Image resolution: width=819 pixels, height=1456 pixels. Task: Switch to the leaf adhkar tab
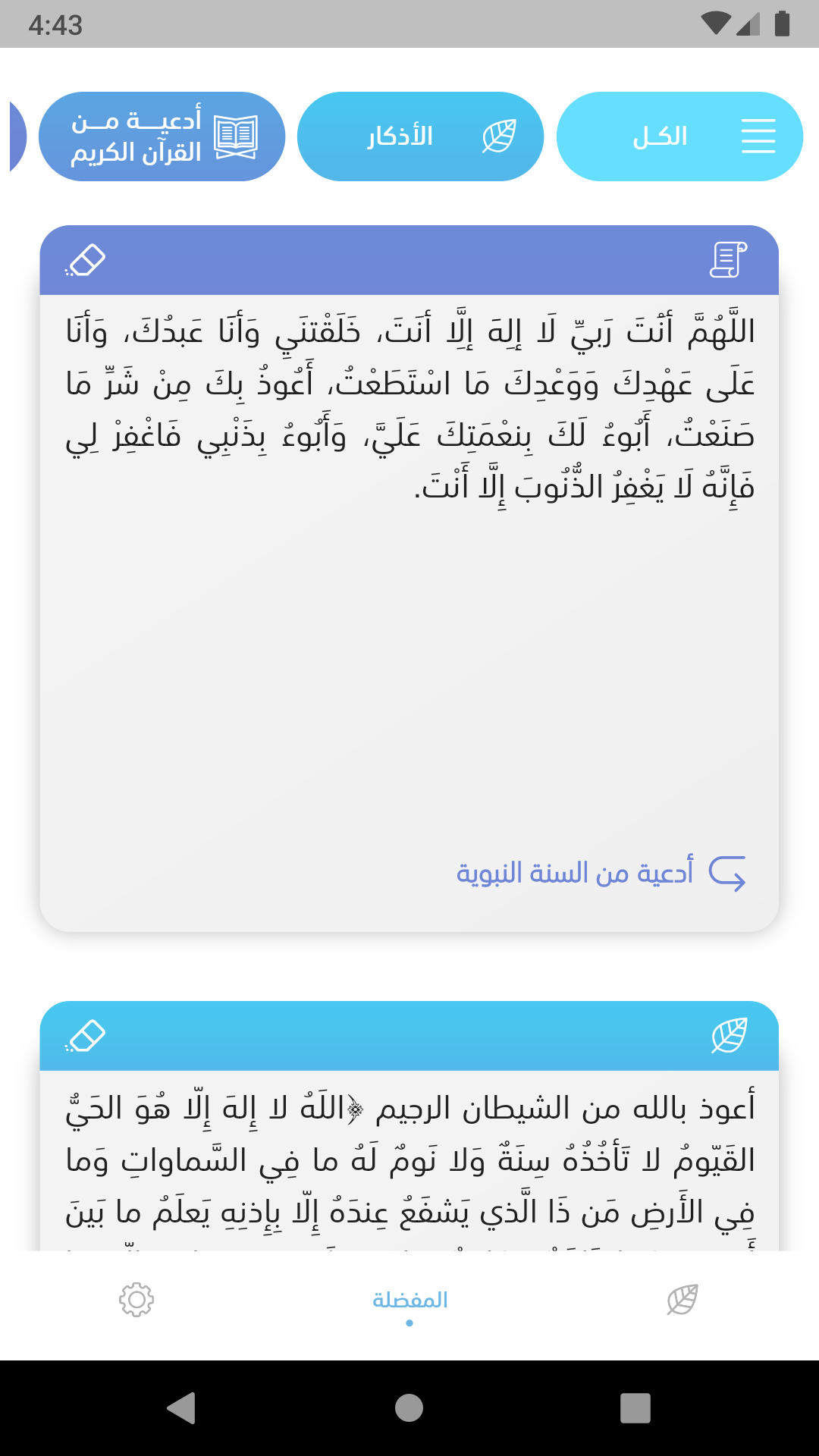[x=682, y=1300]
